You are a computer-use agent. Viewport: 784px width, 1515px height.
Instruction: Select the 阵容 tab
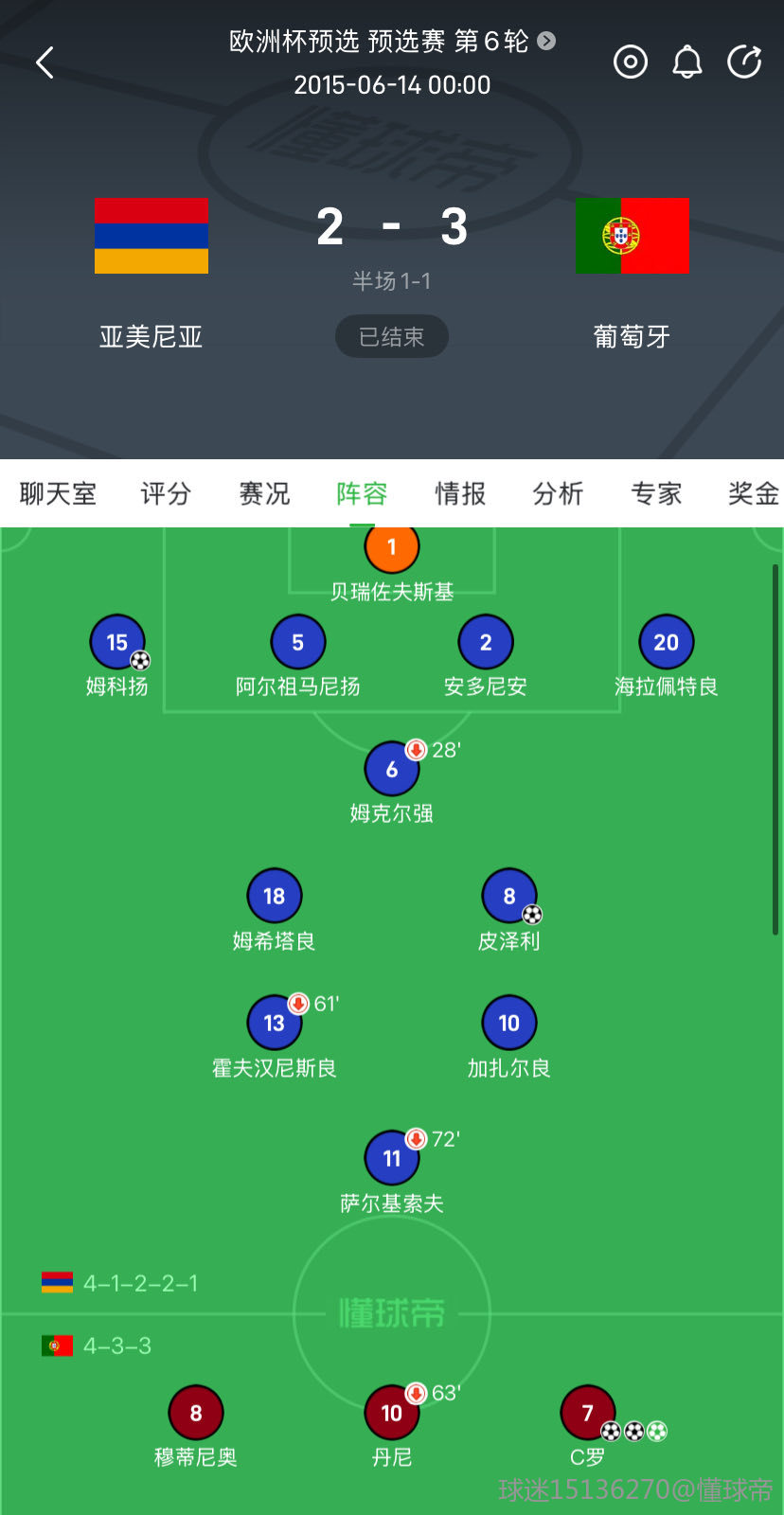pos(362,493)
